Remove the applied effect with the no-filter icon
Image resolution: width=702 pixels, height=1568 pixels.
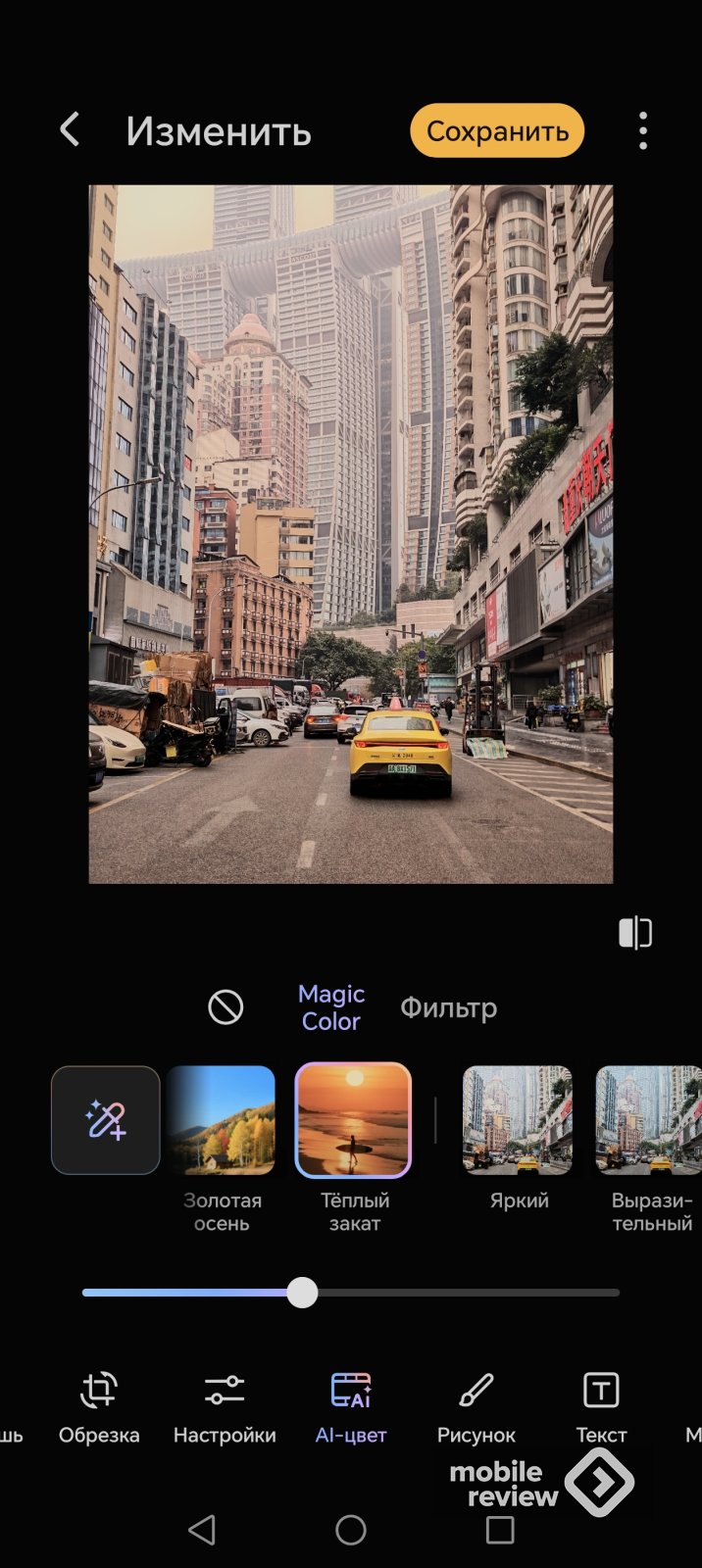(226, 1006)
